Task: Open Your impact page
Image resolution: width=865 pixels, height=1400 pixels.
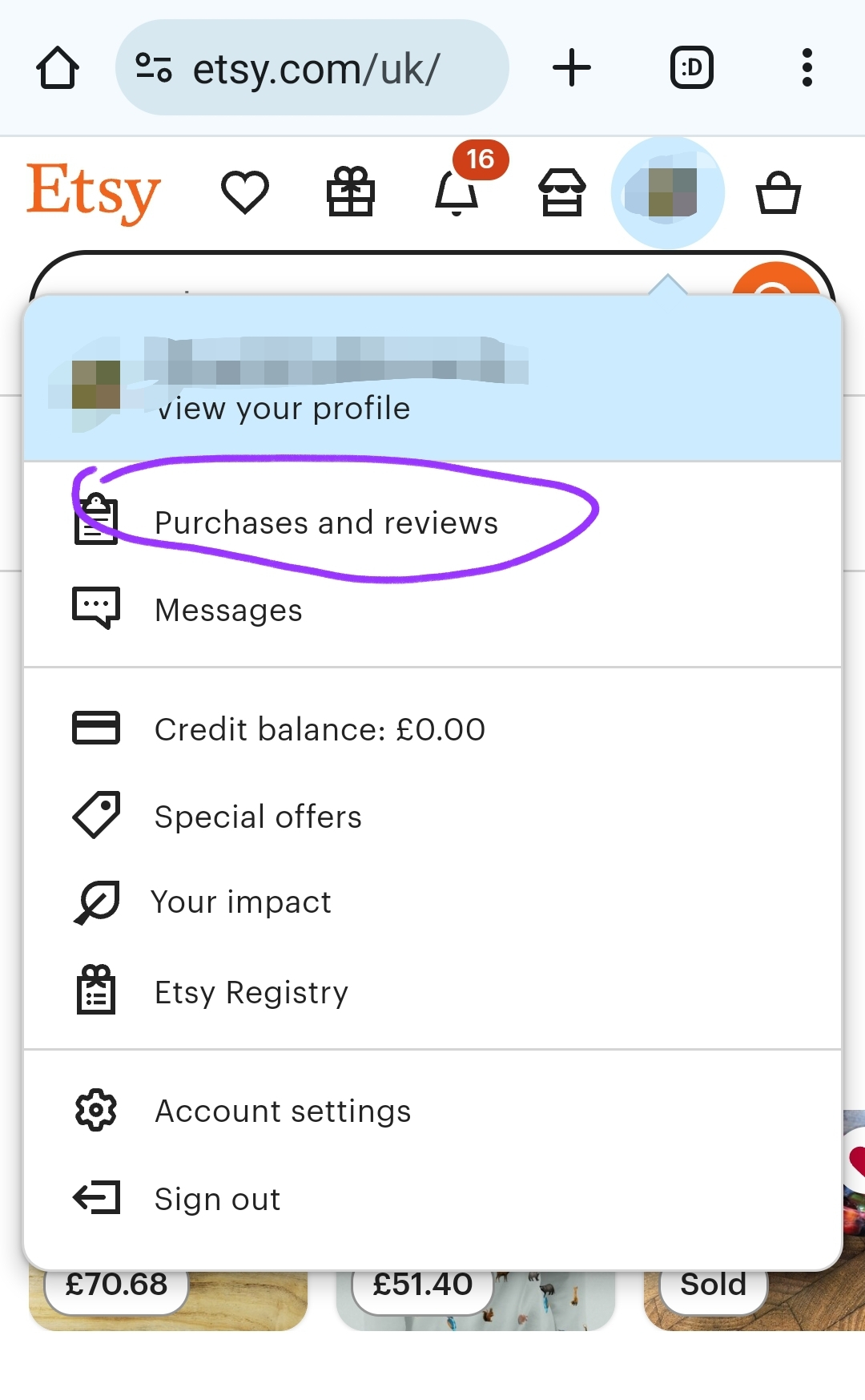Action: tap(432, 902)
